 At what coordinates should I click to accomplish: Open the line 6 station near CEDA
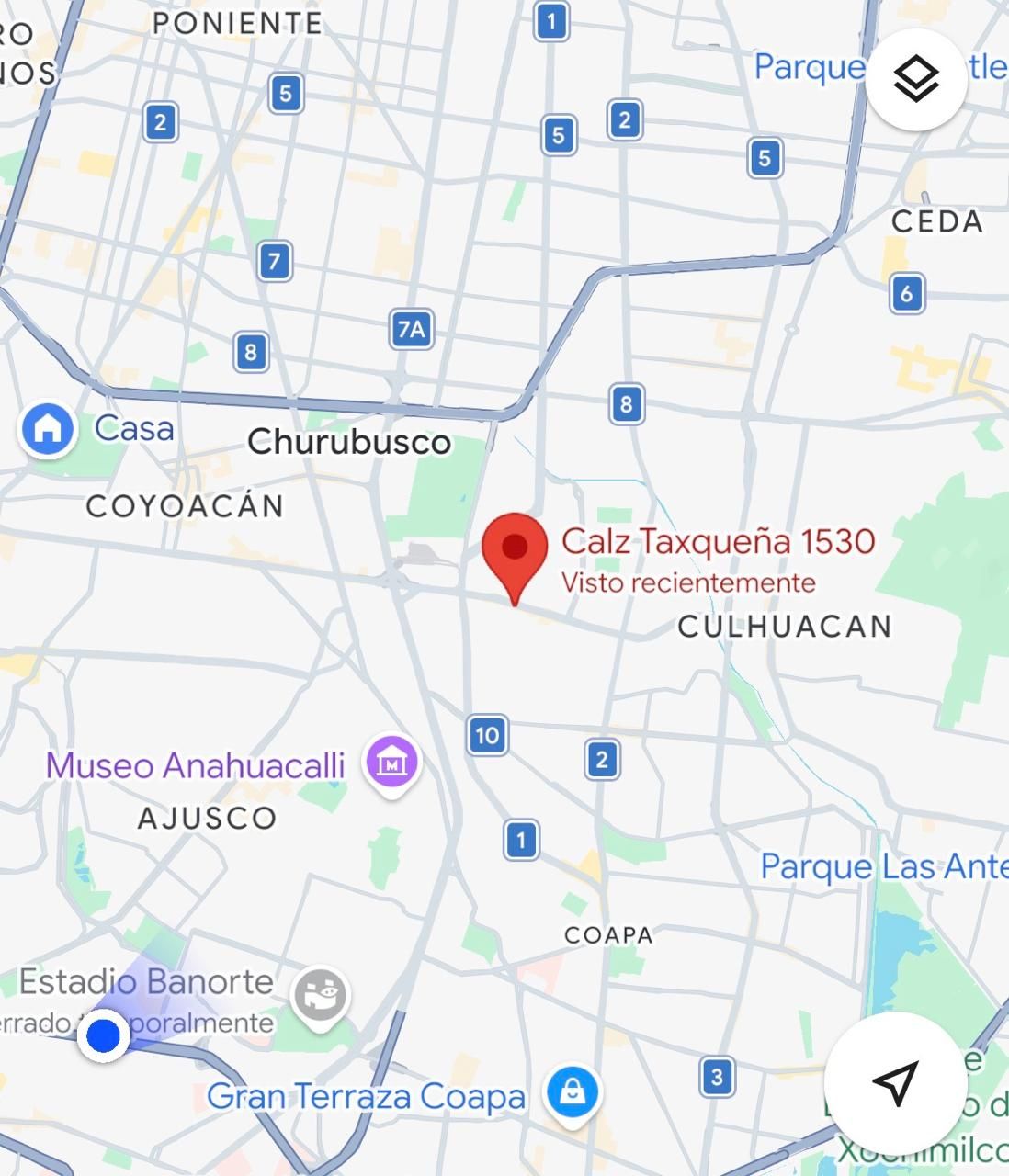click(x=907, y=294)
